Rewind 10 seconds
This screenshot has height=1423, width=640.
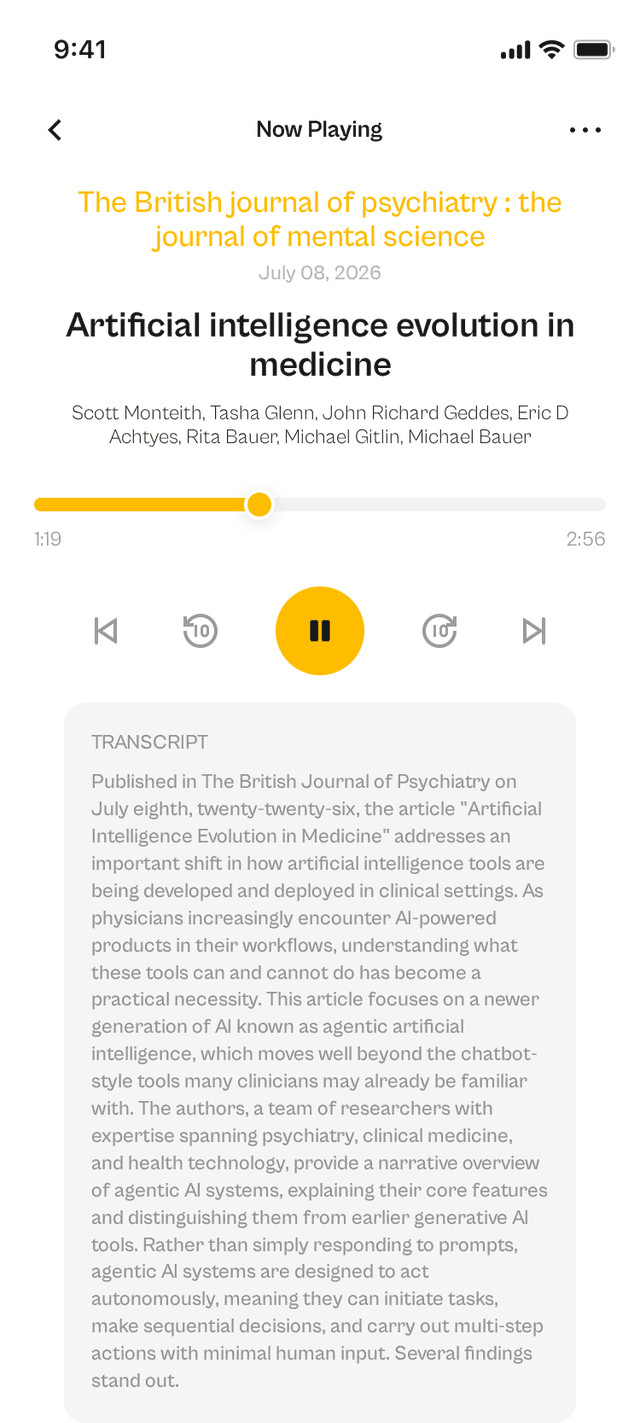(x=200, y=631)
